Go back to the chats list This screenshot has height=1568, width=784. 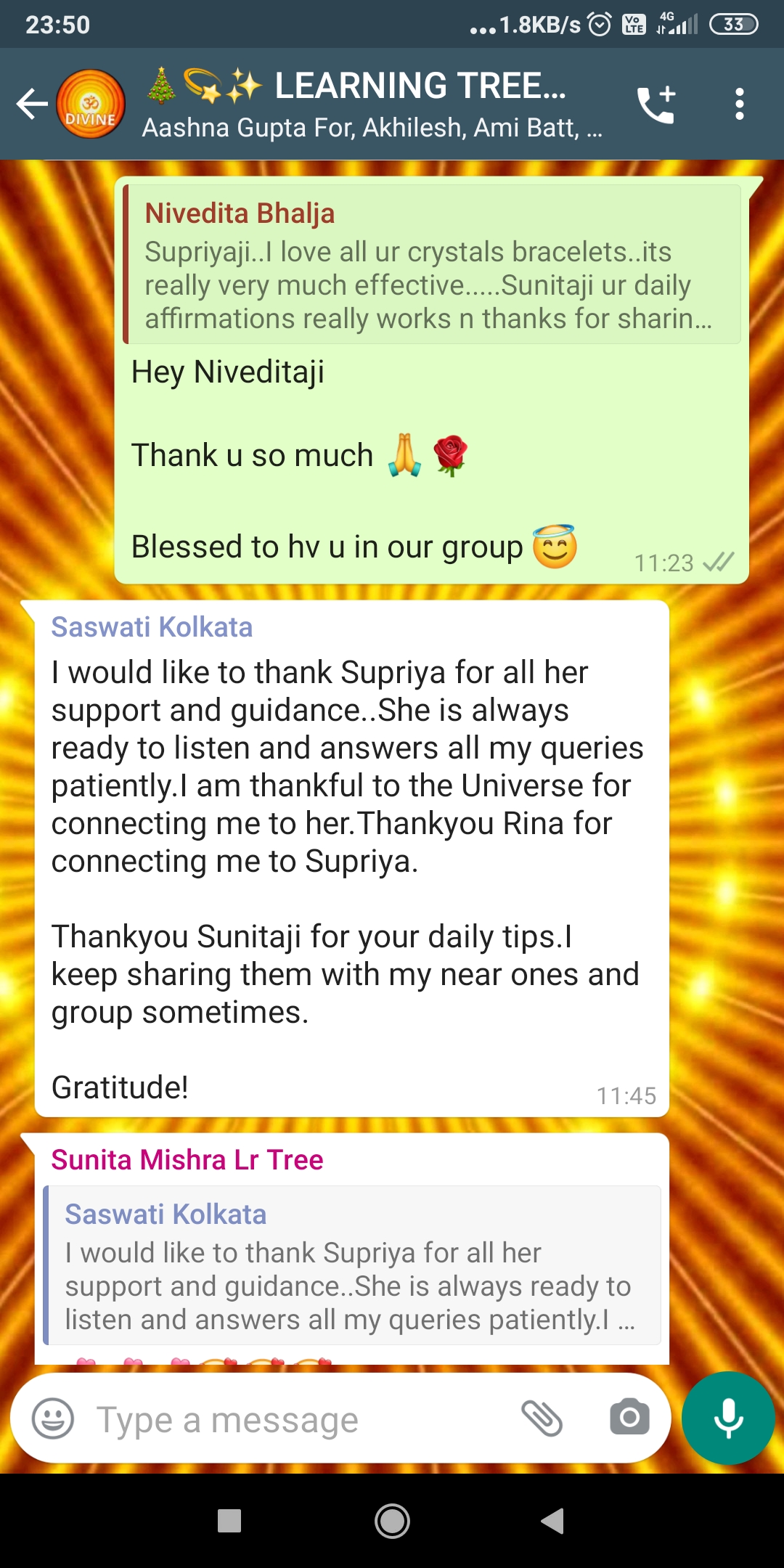pyautogui.click(x=32, y=104)
